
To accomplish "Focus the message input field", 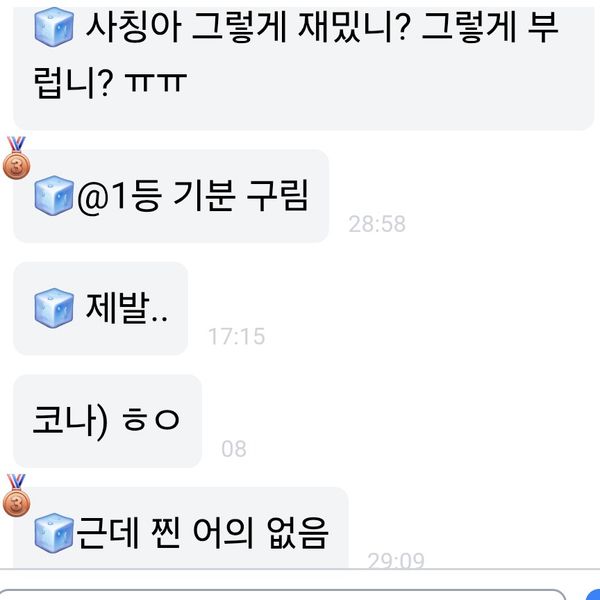I will 280,593.
